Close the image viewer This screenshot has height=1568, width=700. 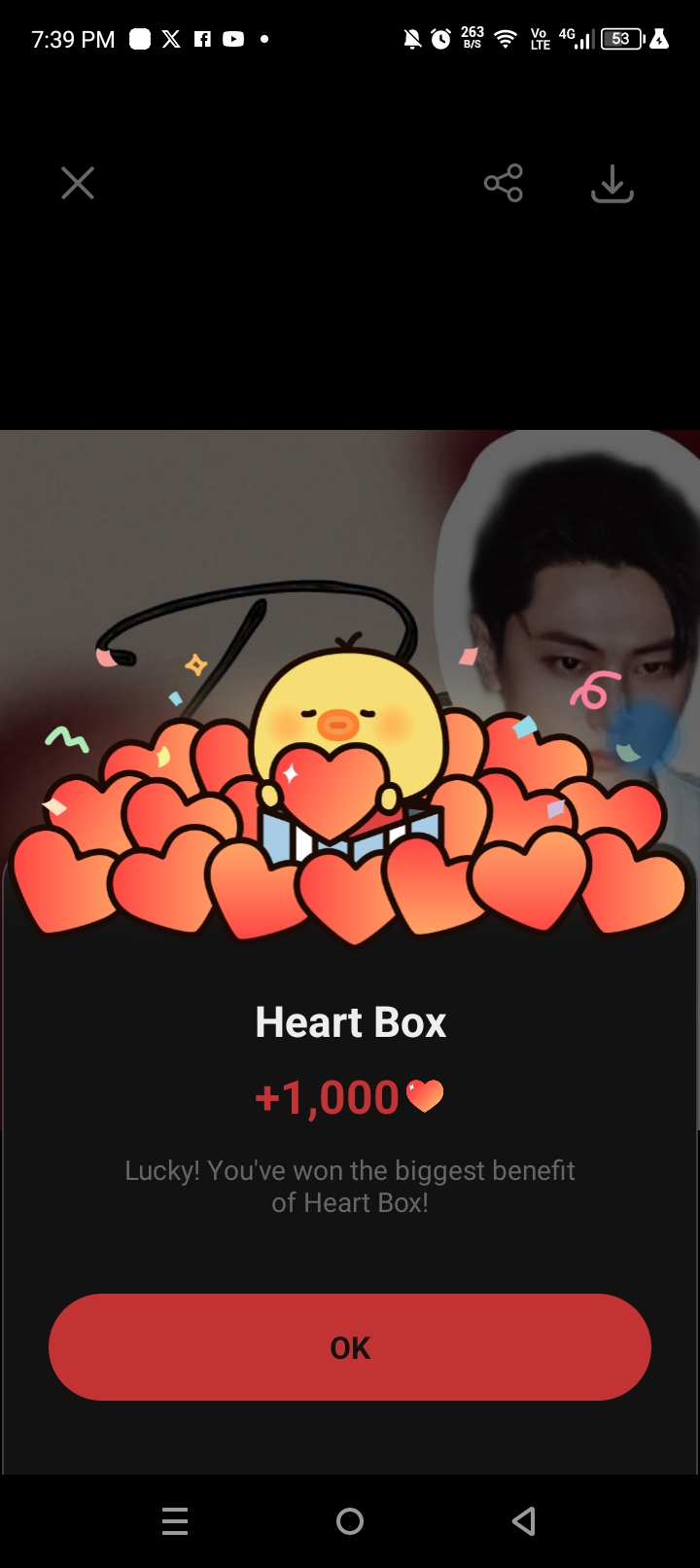(78, 183)
